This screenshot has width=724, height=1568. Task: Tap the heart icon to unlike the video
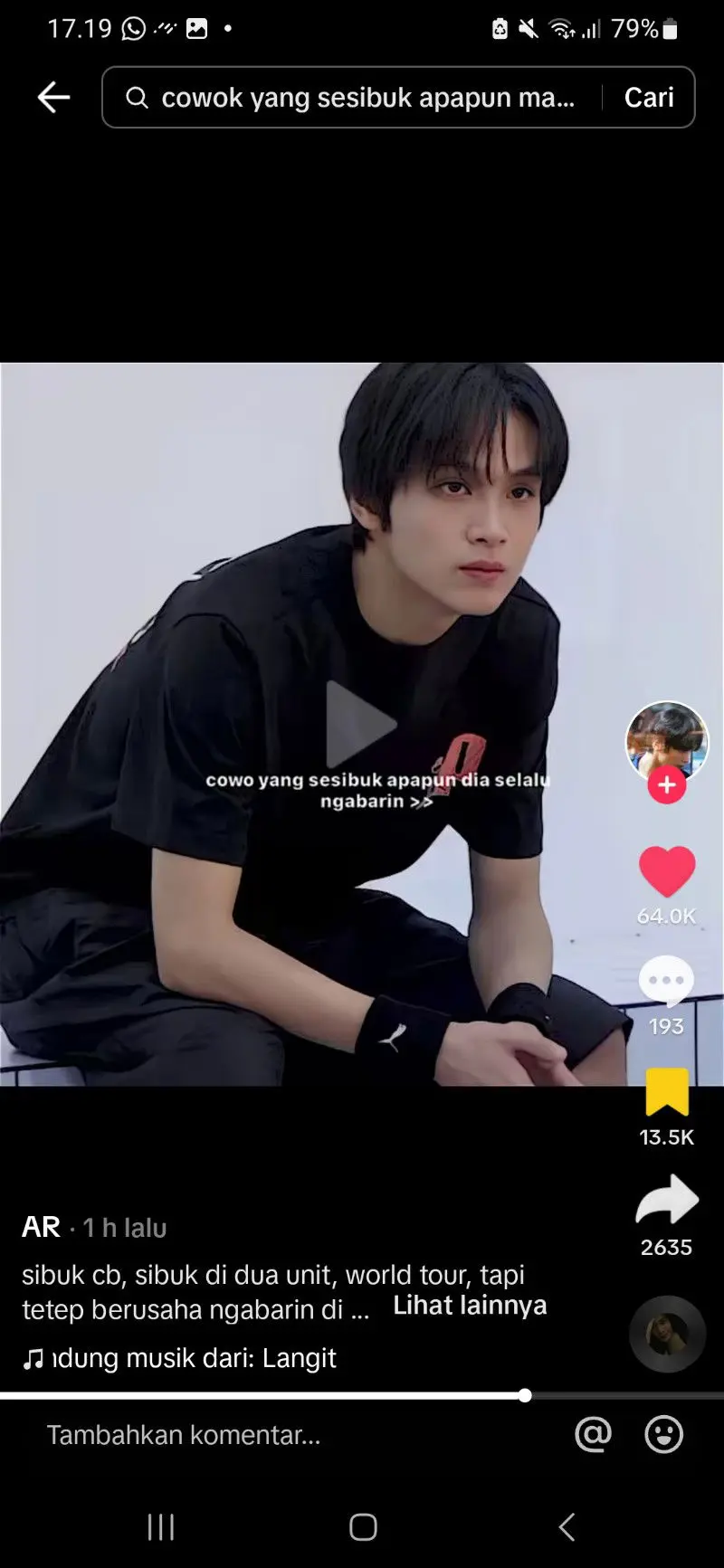coord(667,872)
